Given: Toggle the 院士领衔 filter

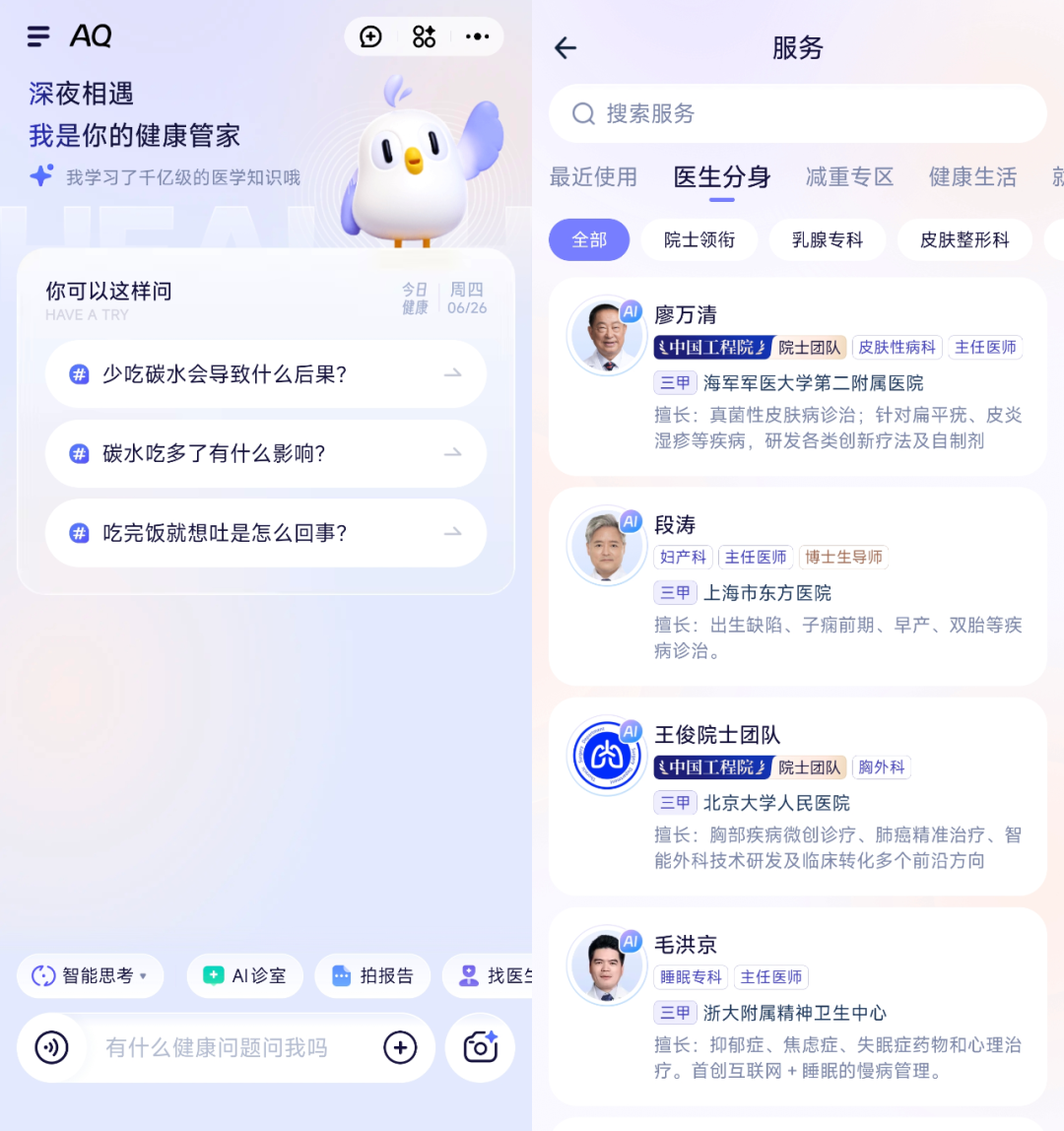Looking at the screenshot, I should click(x=698, y=239).
